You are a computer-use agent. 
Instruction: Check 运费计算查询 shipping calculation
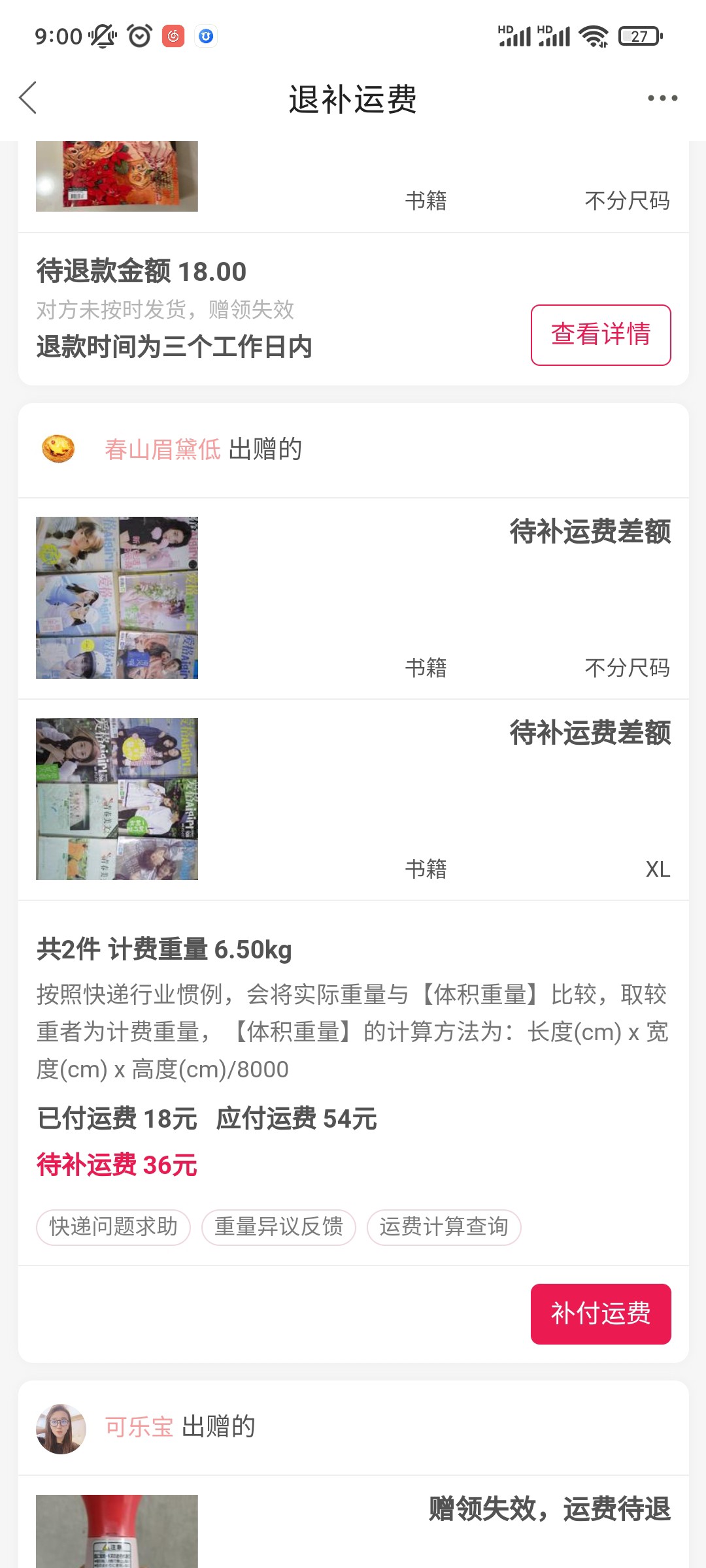click(444, 1227)
